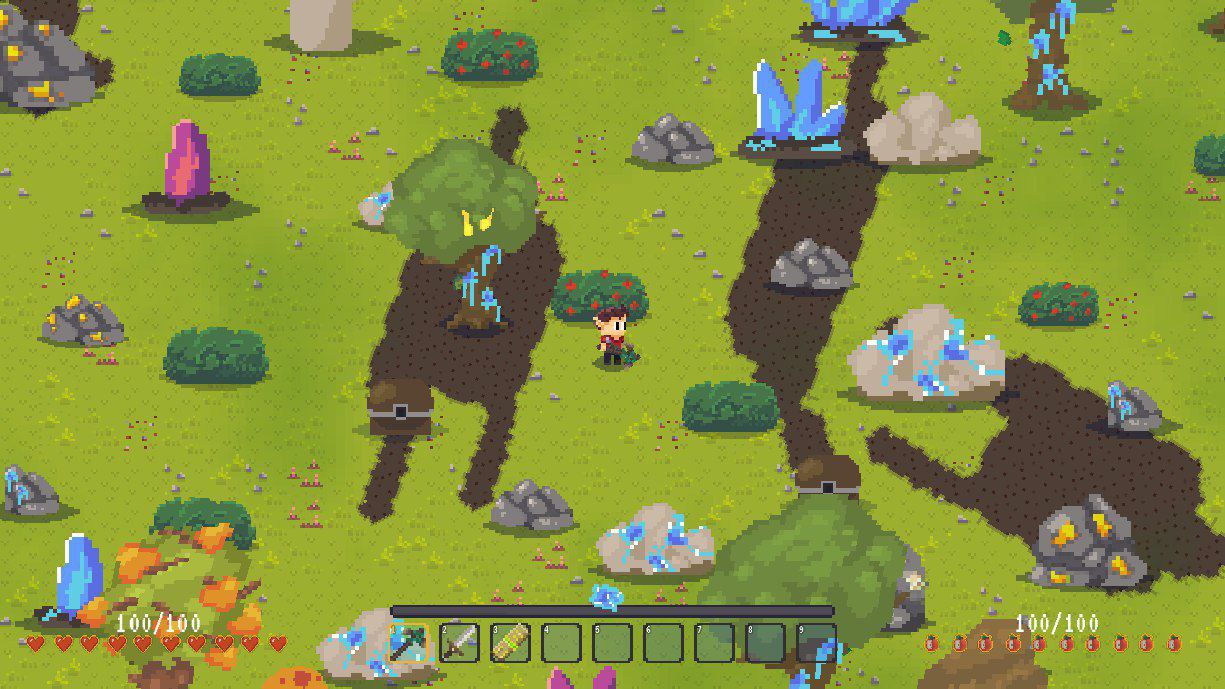Select empty hotbar slot 5
Viewport: 1225px width, 689px height.
coord(613,643)
